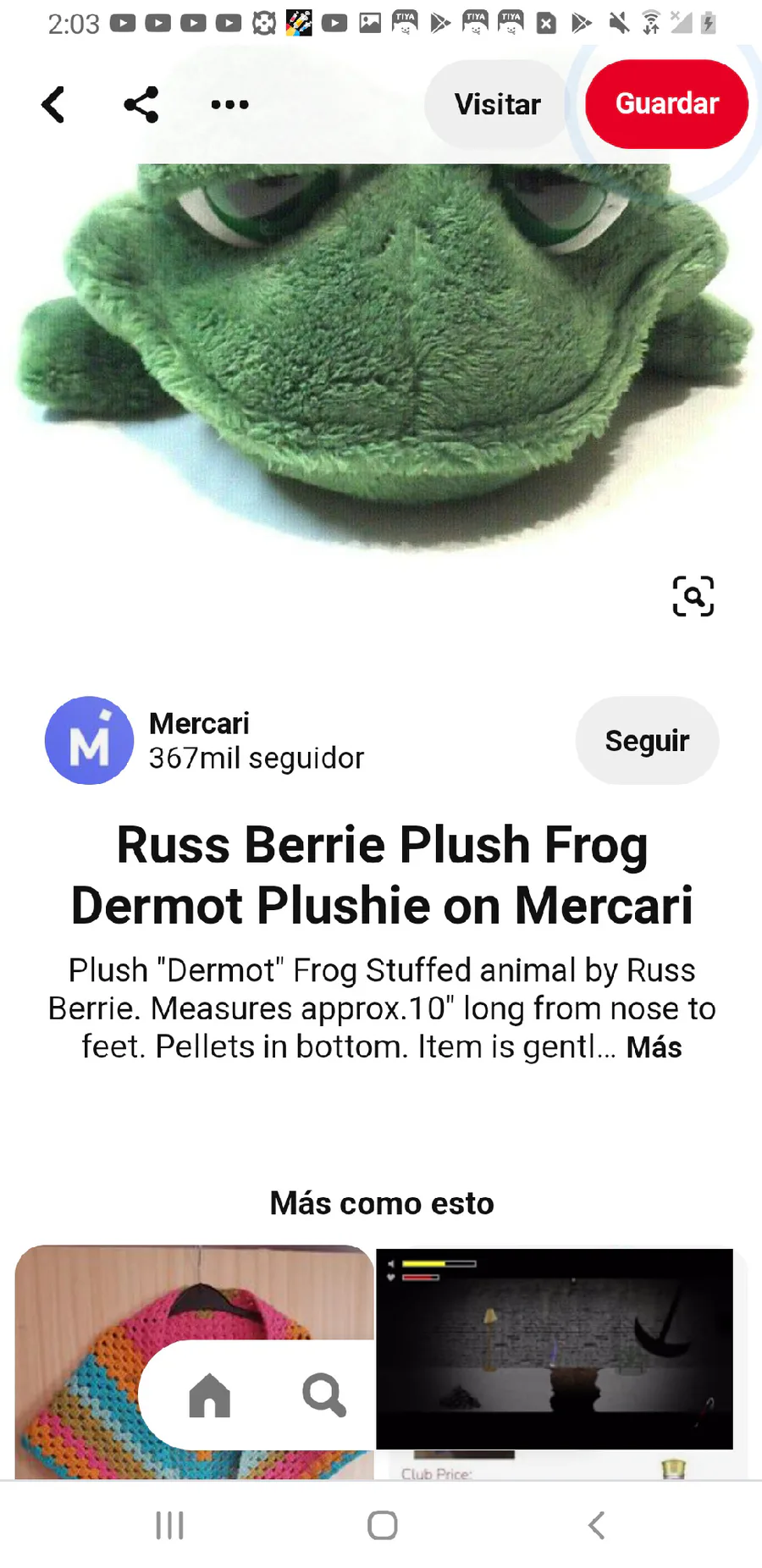Screen dimensions: 762x1568
Task: Switch to the Pinterest home tab
Action: [210, 1395]
